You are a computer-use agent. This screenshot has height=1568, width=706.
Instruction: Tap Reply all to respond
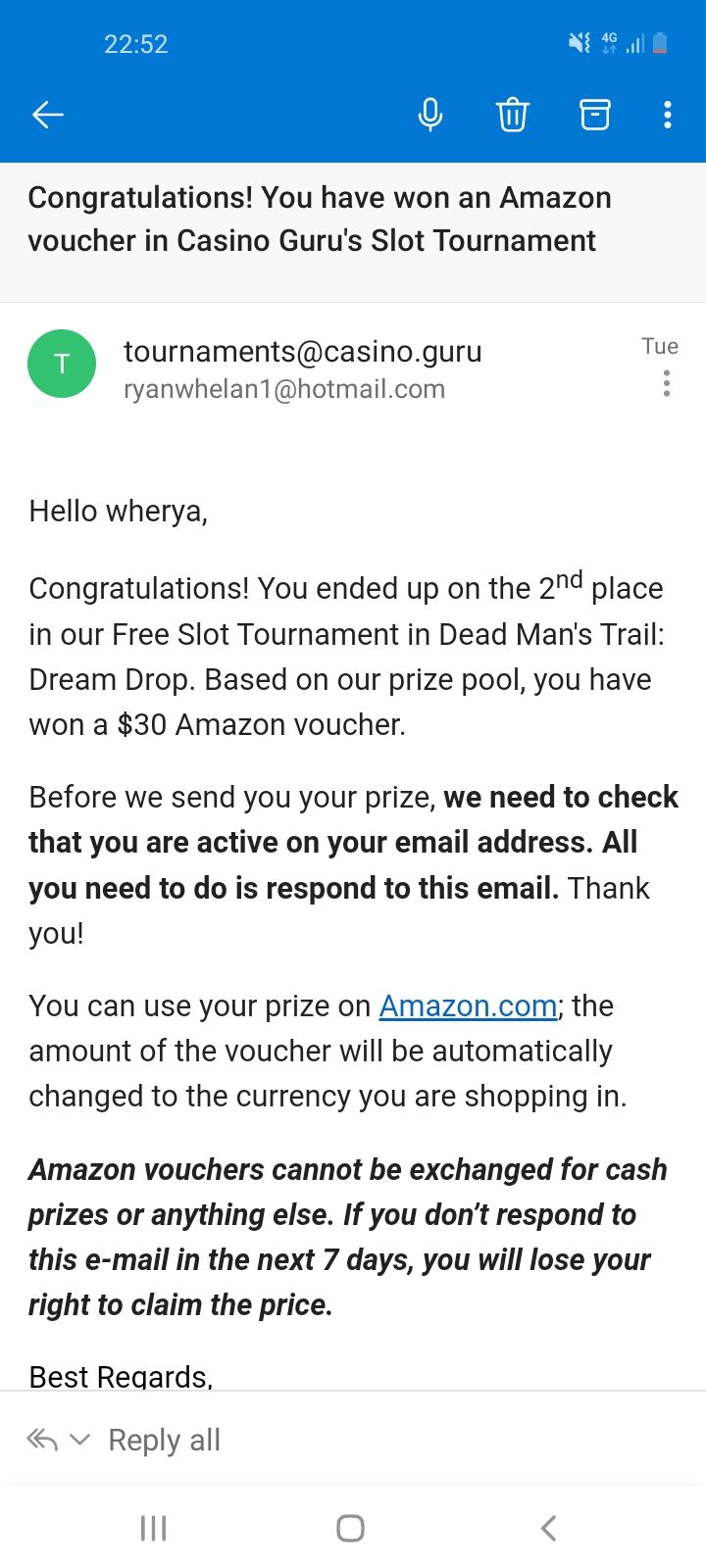164,1440
